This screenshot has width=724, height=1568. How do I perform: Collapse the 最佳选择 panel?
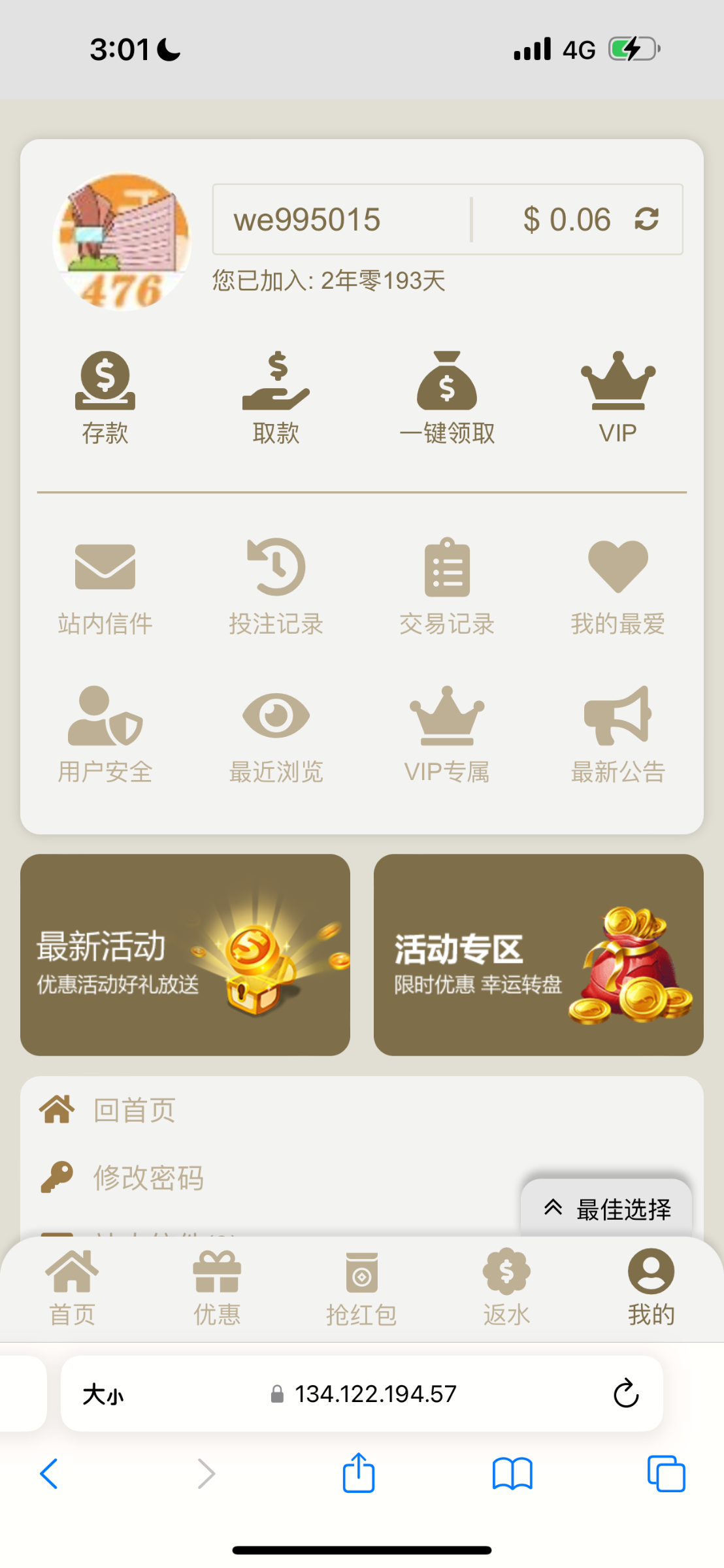pyautogui.click(x=554, y=1207)
